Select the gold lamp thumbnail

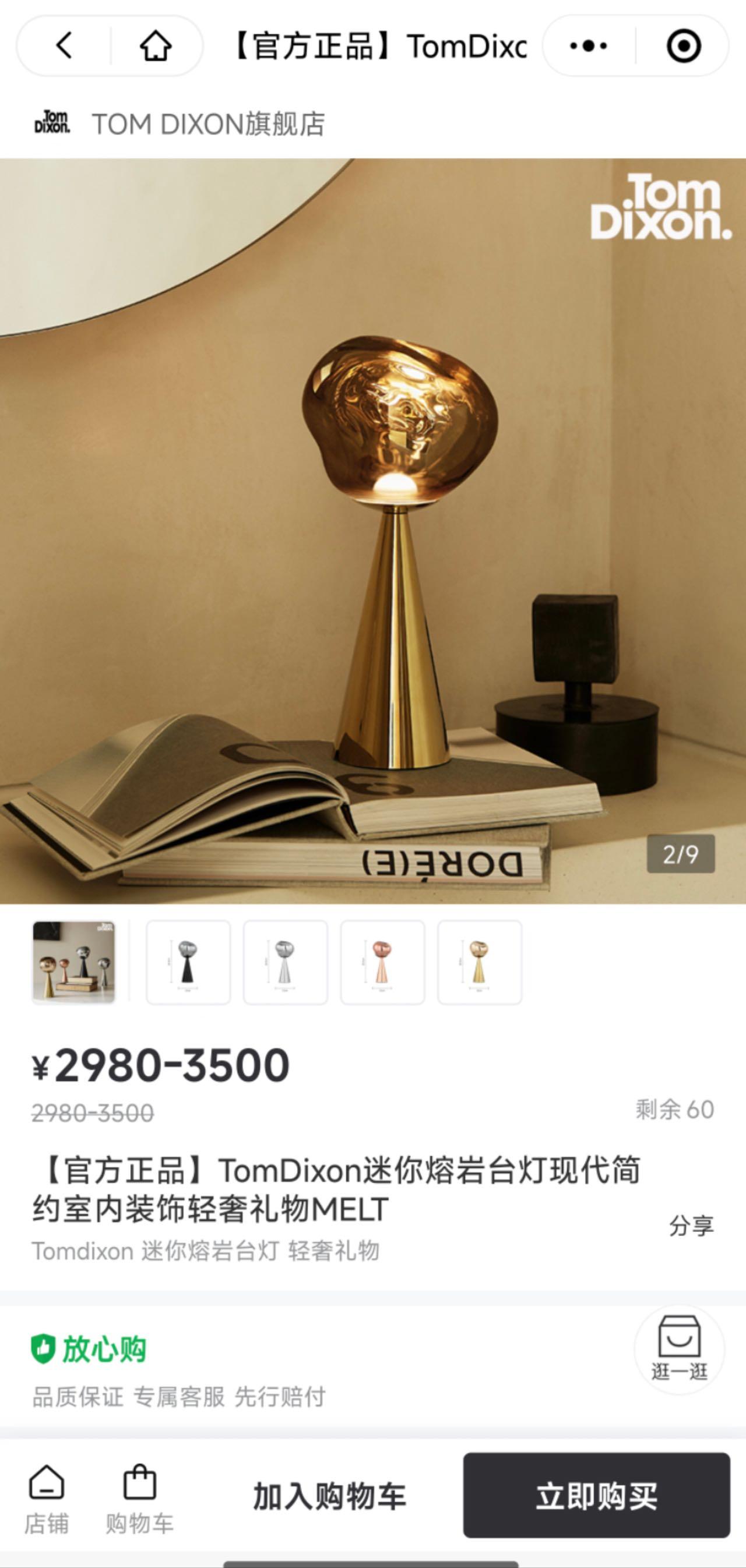(479, 962)
